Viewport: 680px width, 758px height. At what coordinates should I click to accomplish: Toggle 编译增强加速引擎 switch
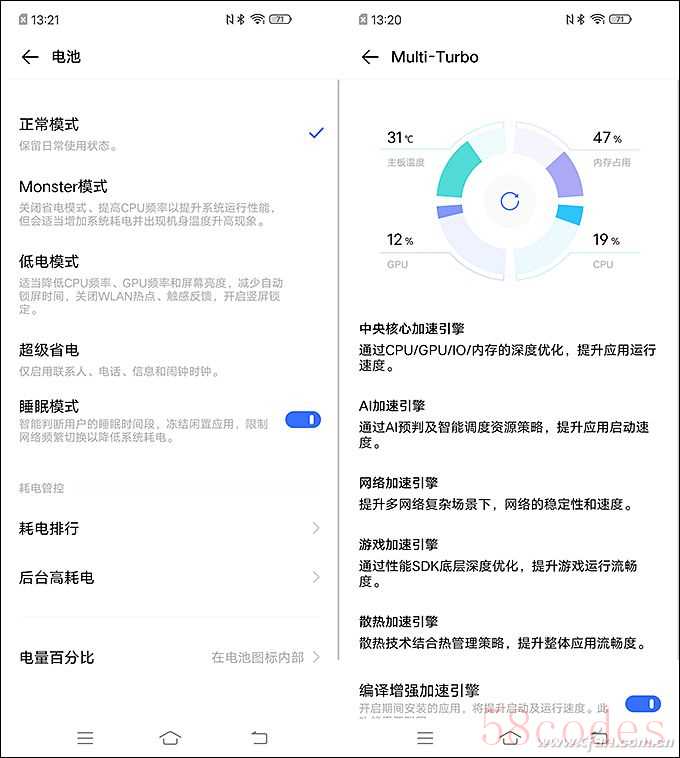tap(643, 704)
